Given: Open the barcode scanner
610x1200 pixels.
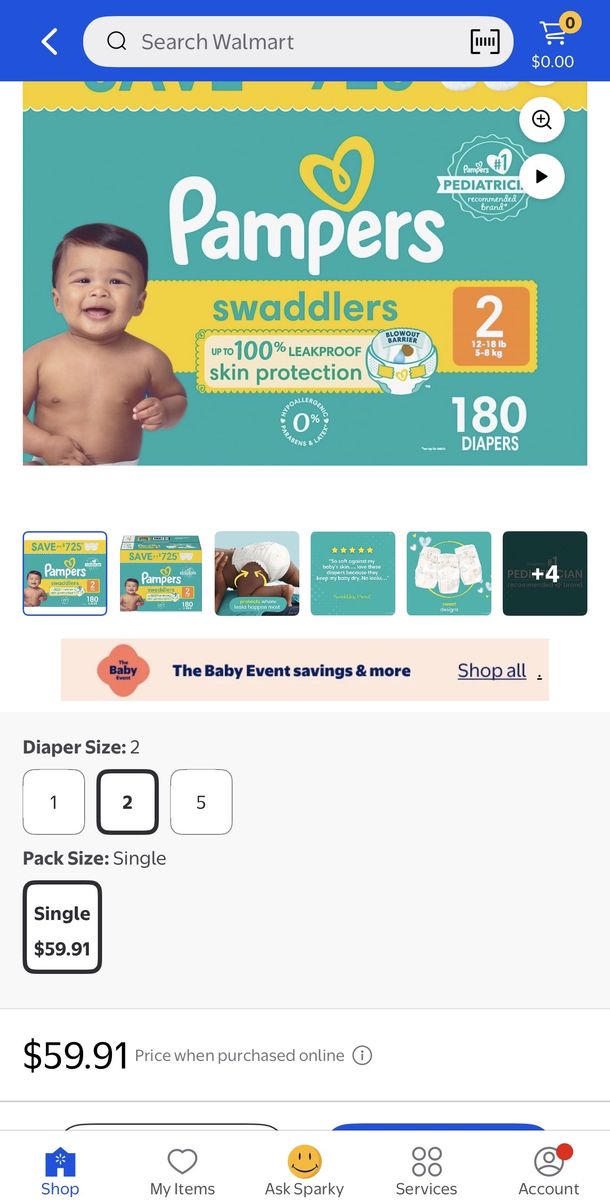Looking at the screenshot, I should point(485,41).
